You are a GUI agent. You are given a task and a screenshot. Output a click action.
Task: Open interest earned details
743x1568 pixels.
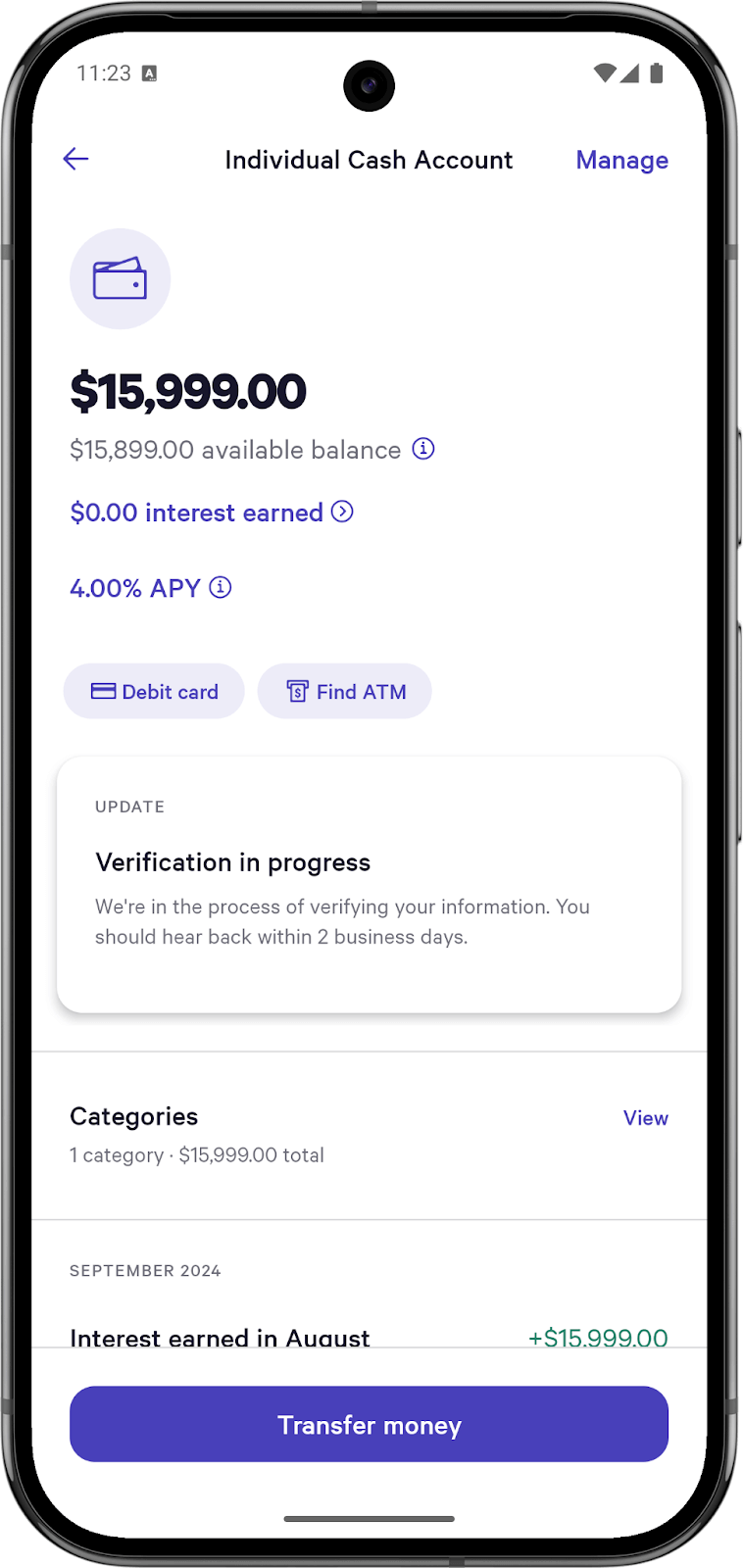tap(211, 513)
